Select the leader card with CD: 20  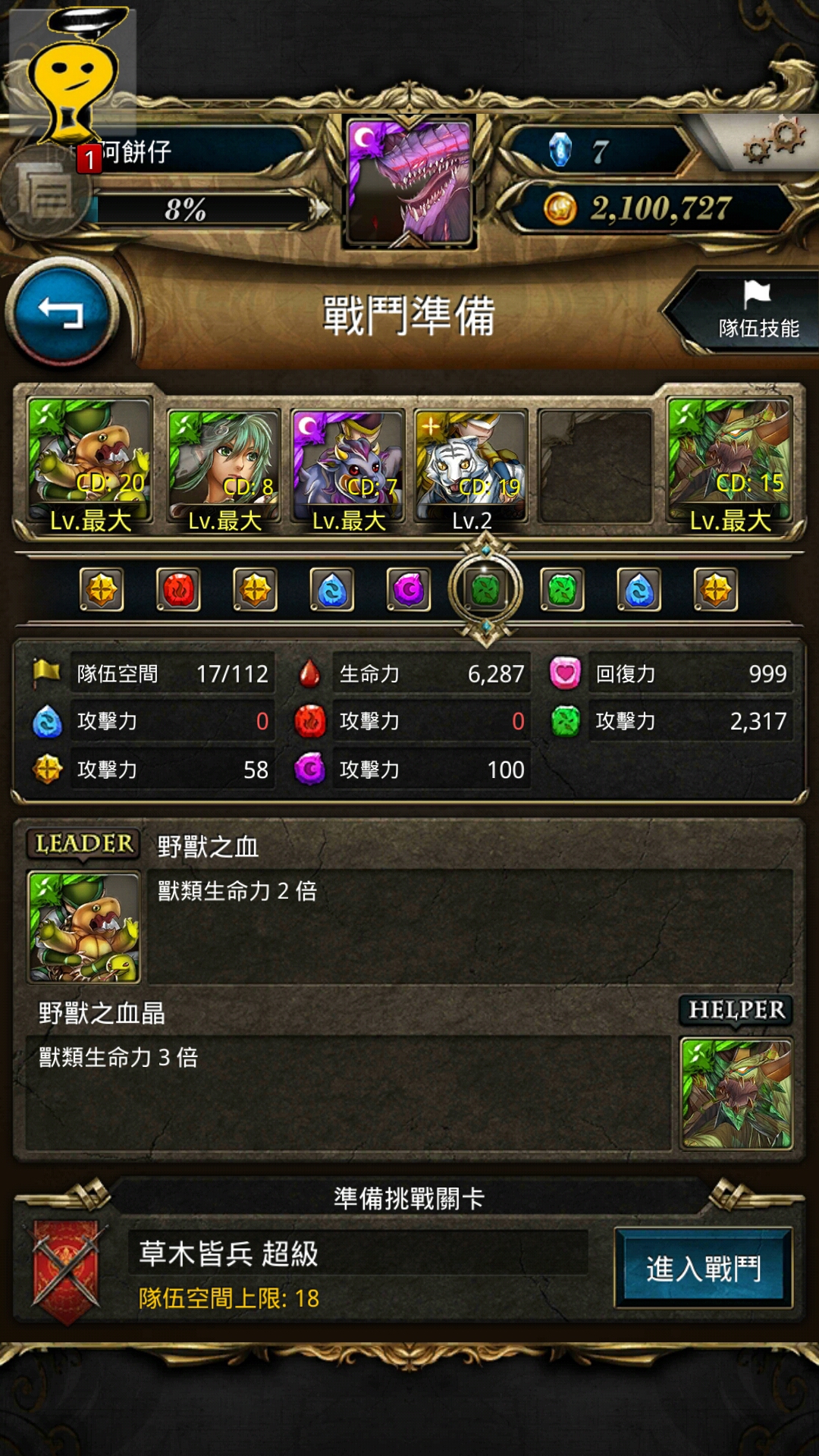tap(89, 464)
